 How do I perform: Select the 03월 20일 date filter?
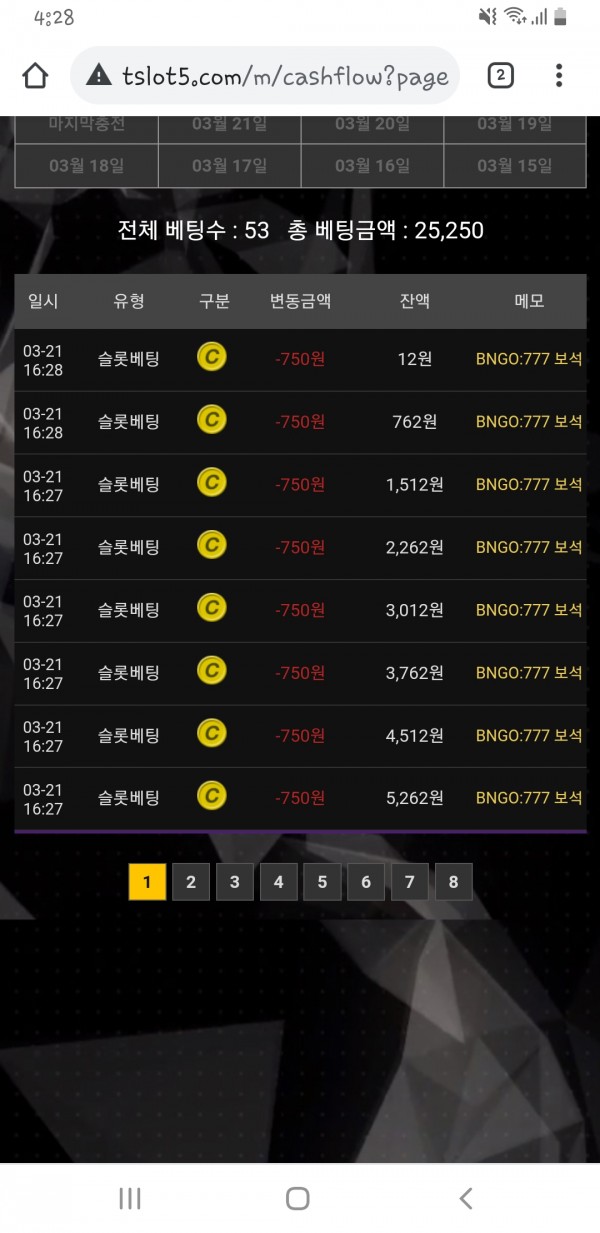click(372, 125)
